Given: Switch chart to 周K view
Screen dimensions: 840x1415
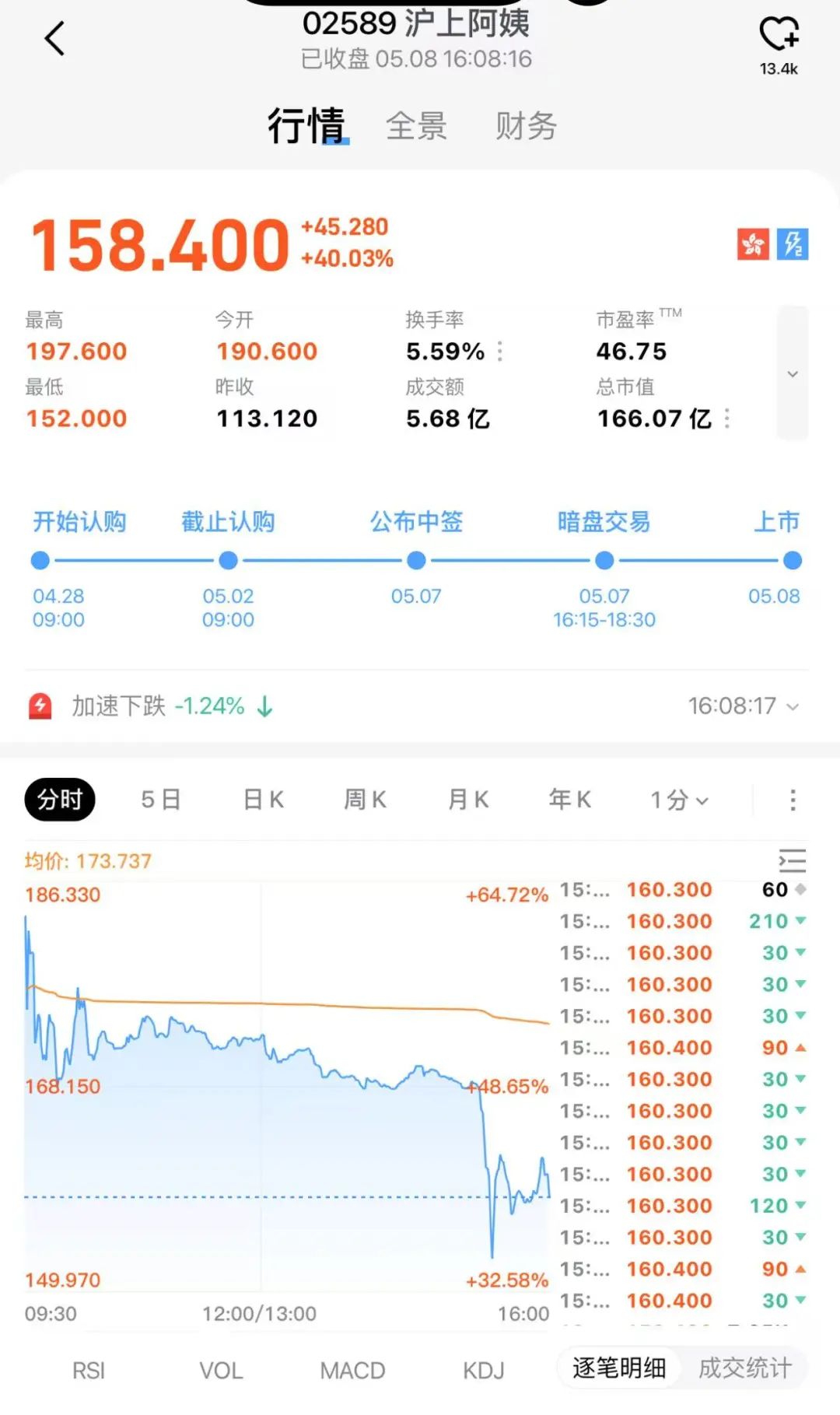Looking at the screenshot, I should (366, 800).
